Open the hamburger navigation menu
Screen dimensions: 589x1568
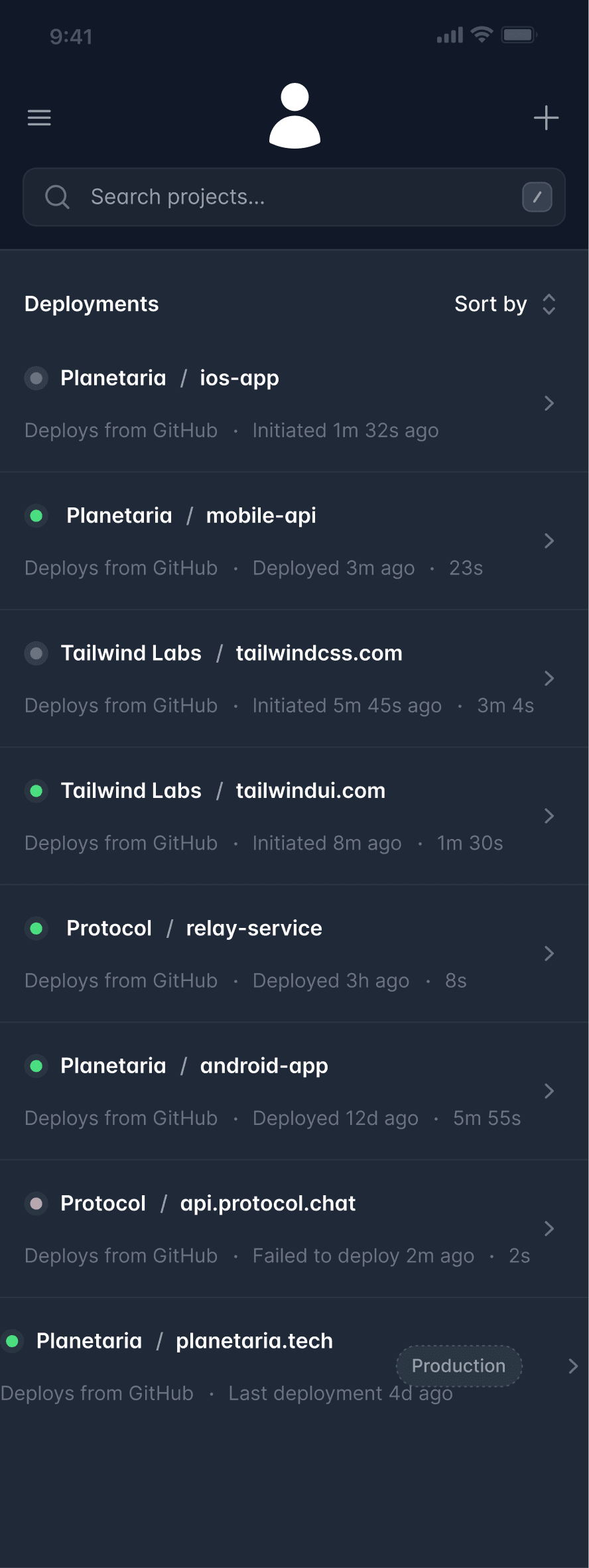39,117
